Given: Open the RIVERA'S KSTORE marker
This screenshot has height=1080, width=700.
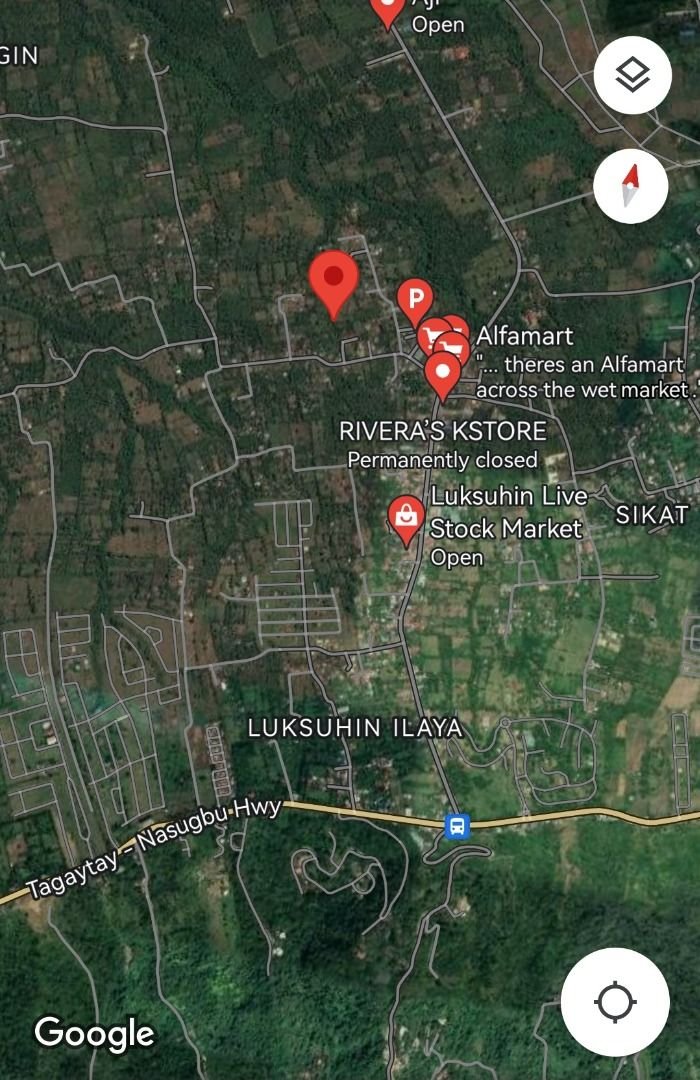Looking at the screenshot, I should pyautogui.click(x=442, y=372).
